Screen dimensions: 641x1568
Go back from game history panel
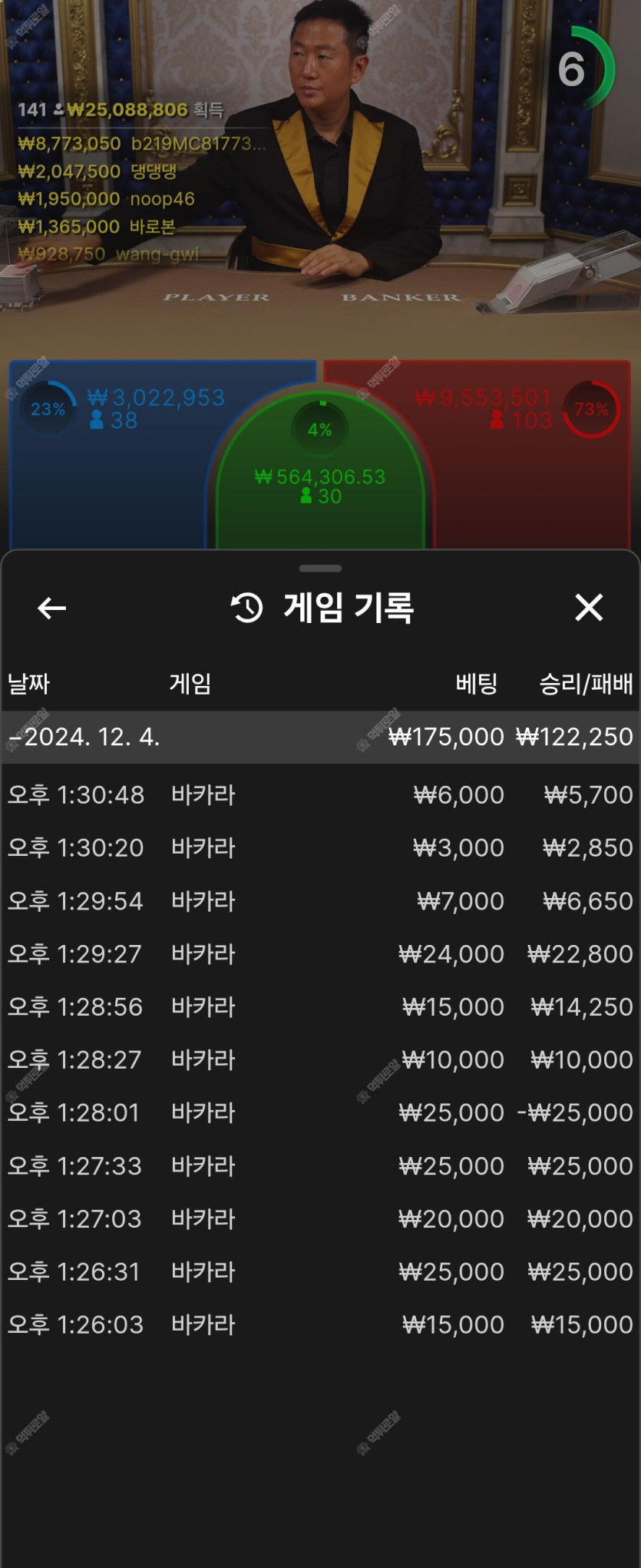pyautogui.click(x=51, y=608)
